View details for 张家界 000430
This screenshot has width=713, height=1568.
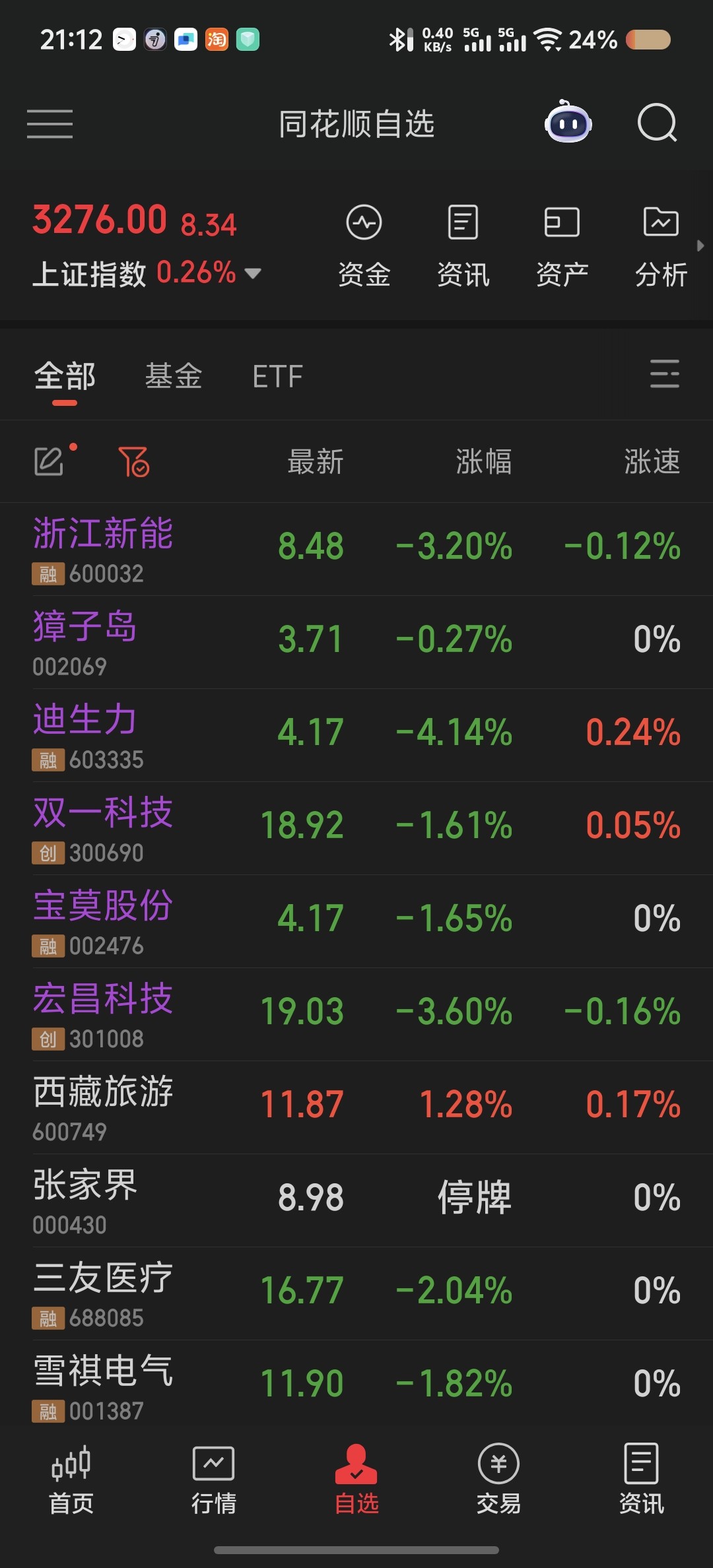(x=356, y=1200)
